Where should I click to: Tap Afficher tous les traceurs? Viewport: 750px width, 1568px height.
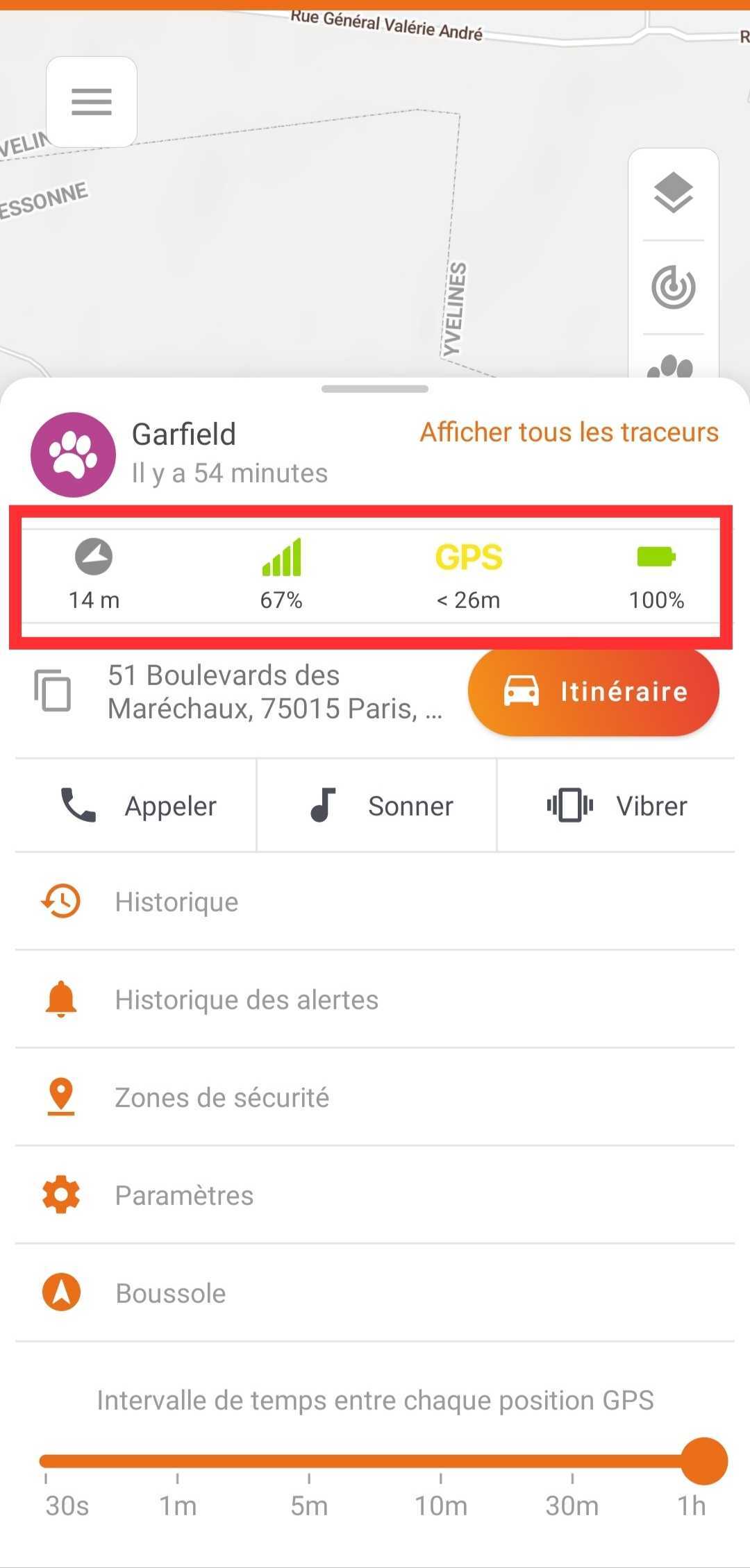(569, 432)
